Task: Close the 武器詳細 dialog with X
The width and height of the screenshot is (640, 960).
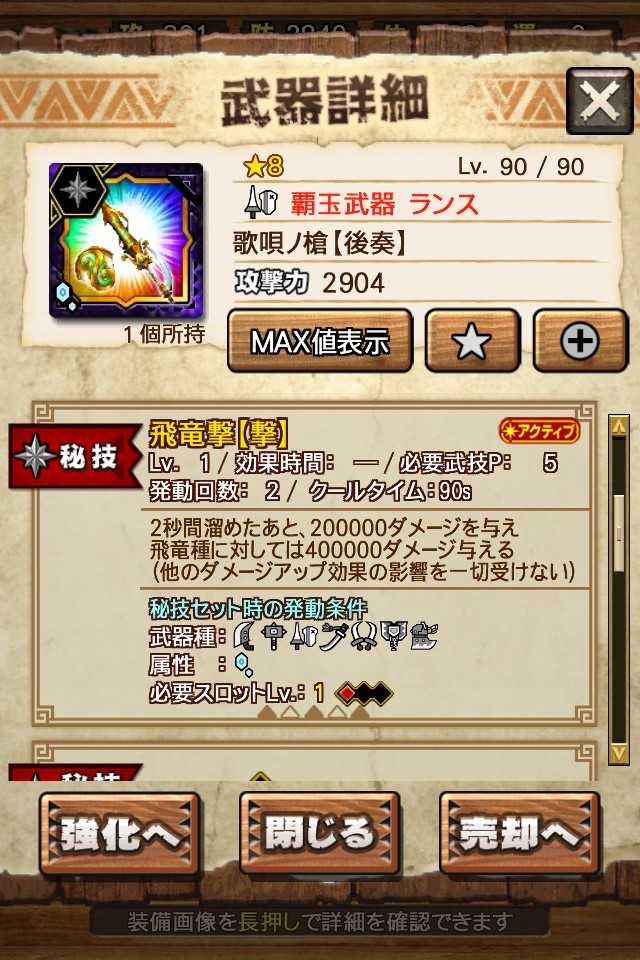Action: coord(599,102)
